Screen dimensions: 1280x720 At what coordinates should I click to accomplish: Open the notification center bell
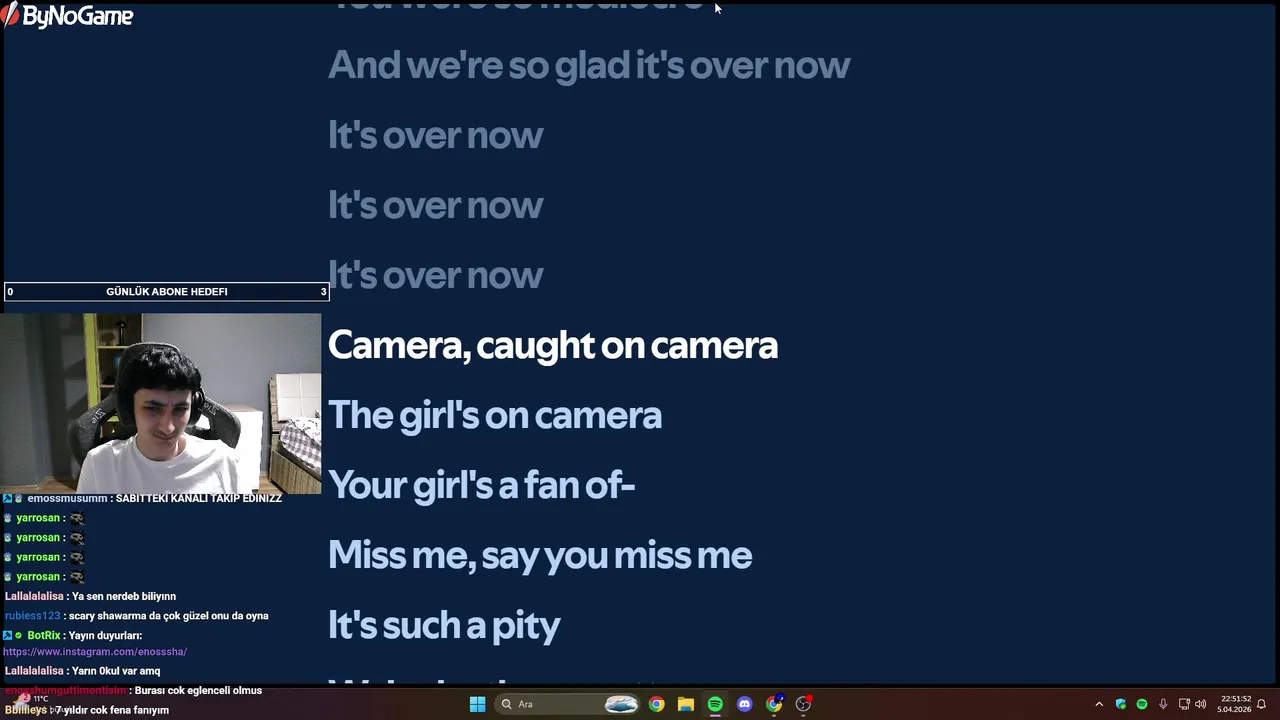(1261, 704)
